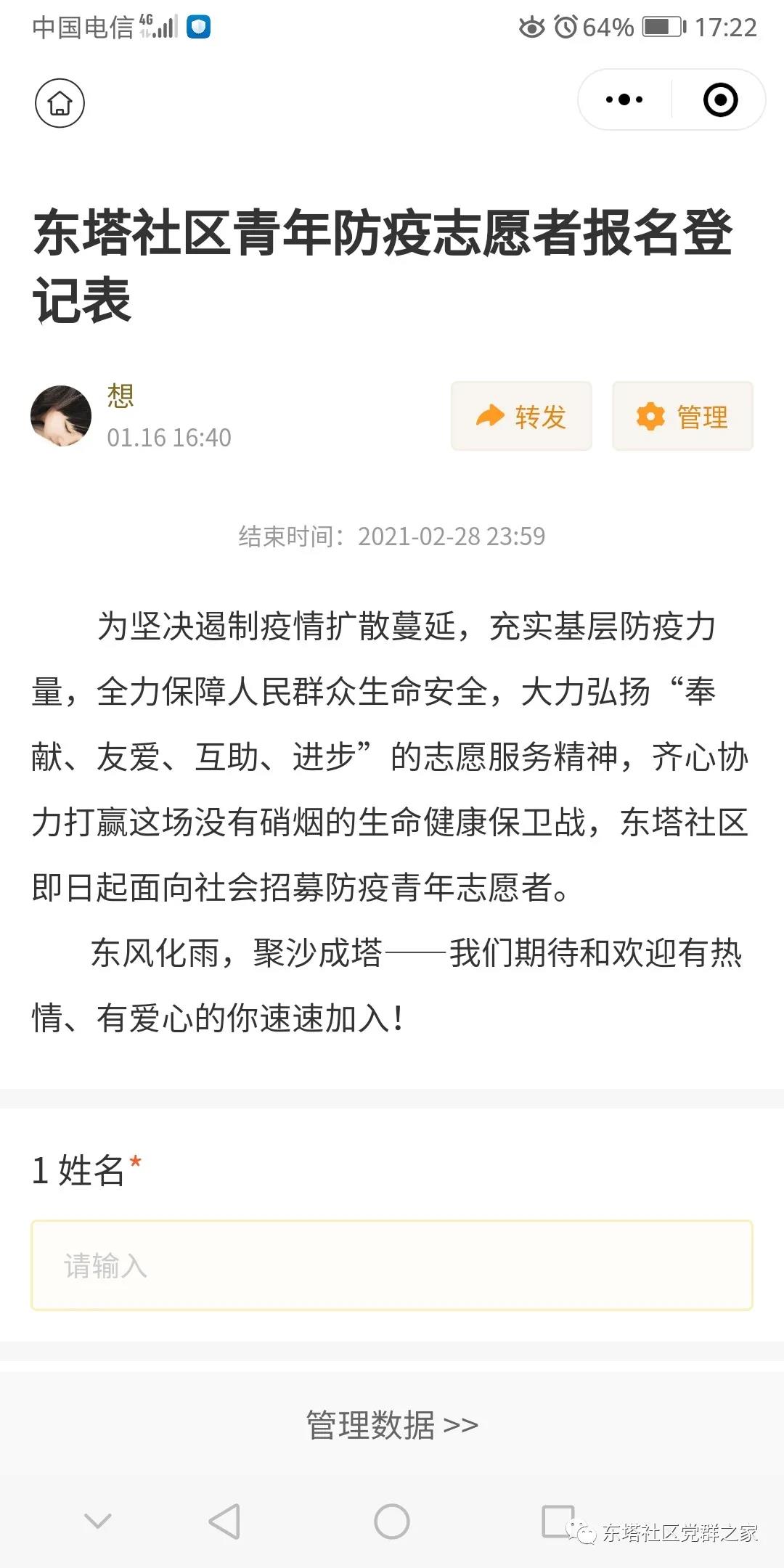
Task: Open the author avatar 想
Action: pyautogui.click(x=61, y=416)
